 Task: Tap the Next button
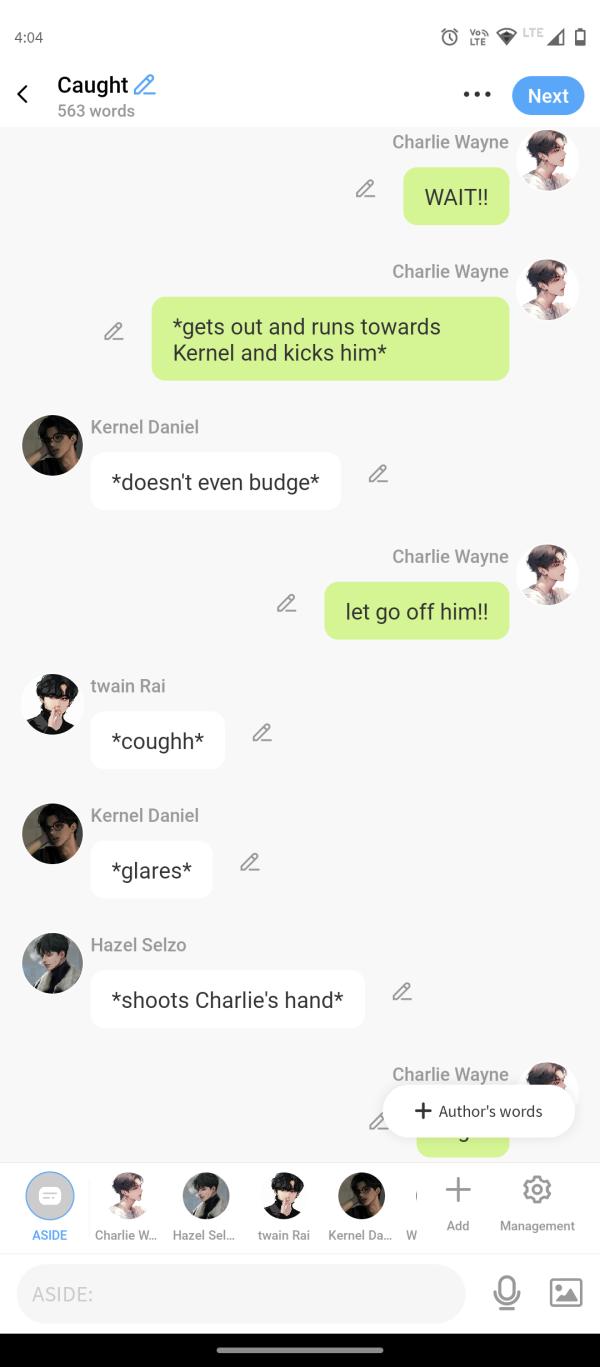[x=547, y=96]
